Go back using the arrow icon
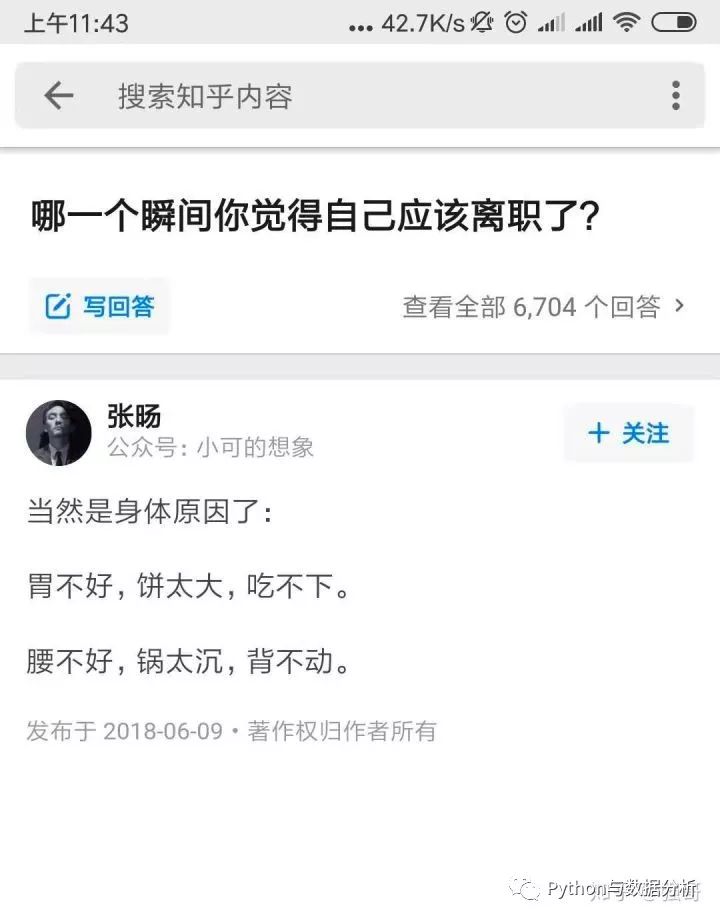 point(59,95)
